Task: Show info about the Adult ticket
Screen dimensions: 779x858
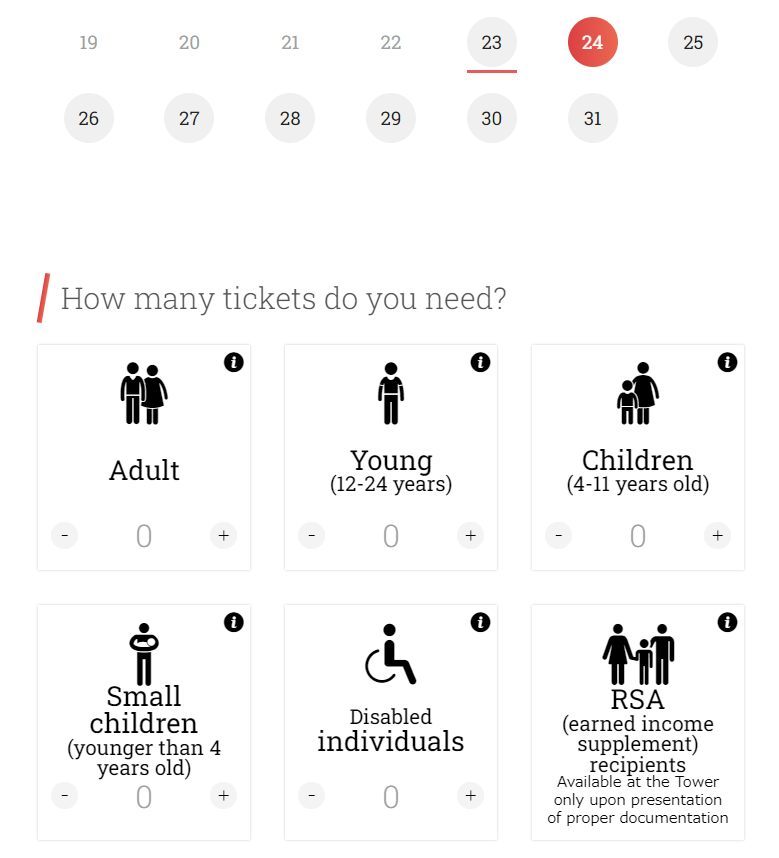Action: [234, 362]
